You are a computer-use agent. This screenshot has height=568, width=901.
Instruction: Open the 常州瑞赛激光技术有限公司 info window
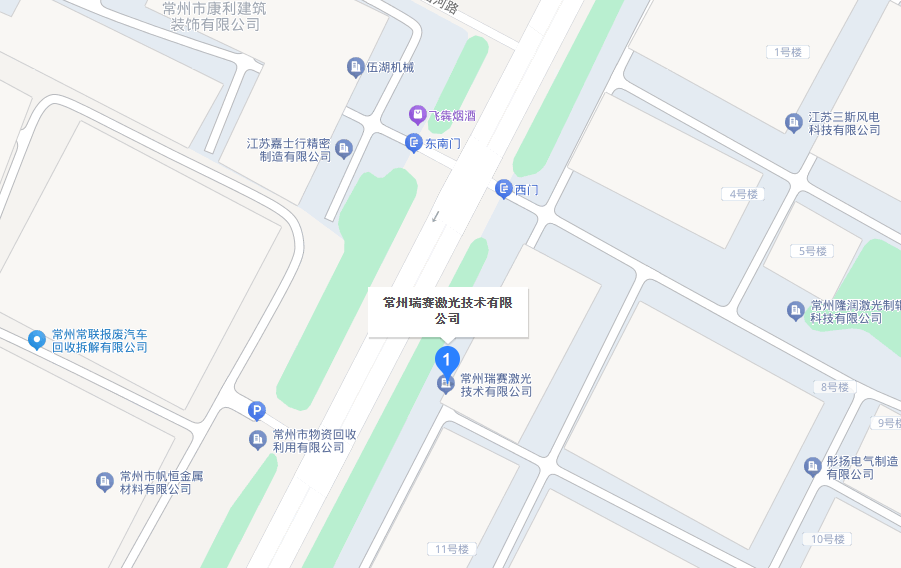[447, 310]
